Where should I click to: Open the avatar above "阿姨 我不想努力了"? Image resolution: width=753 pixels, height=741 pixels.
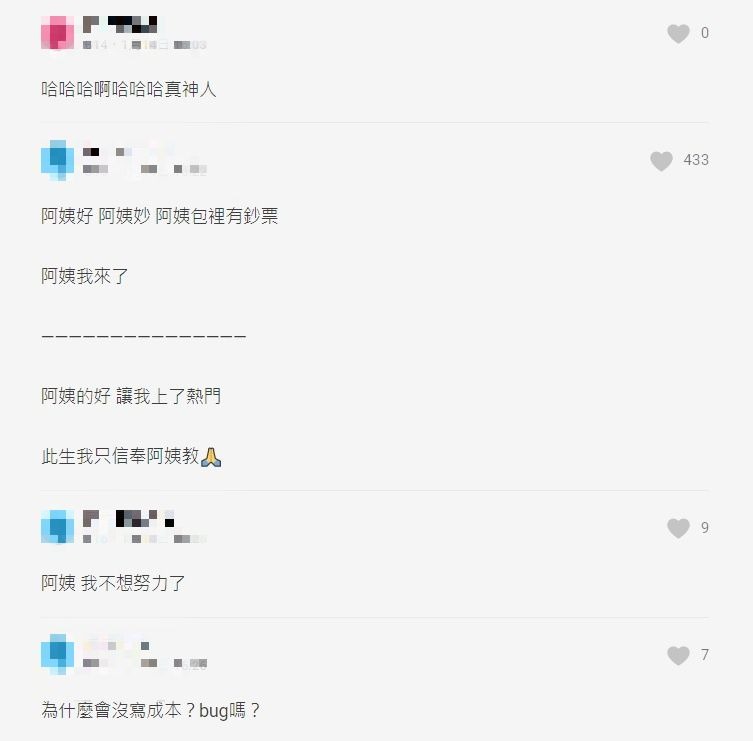pyautogui.click(x=58, y=527)
